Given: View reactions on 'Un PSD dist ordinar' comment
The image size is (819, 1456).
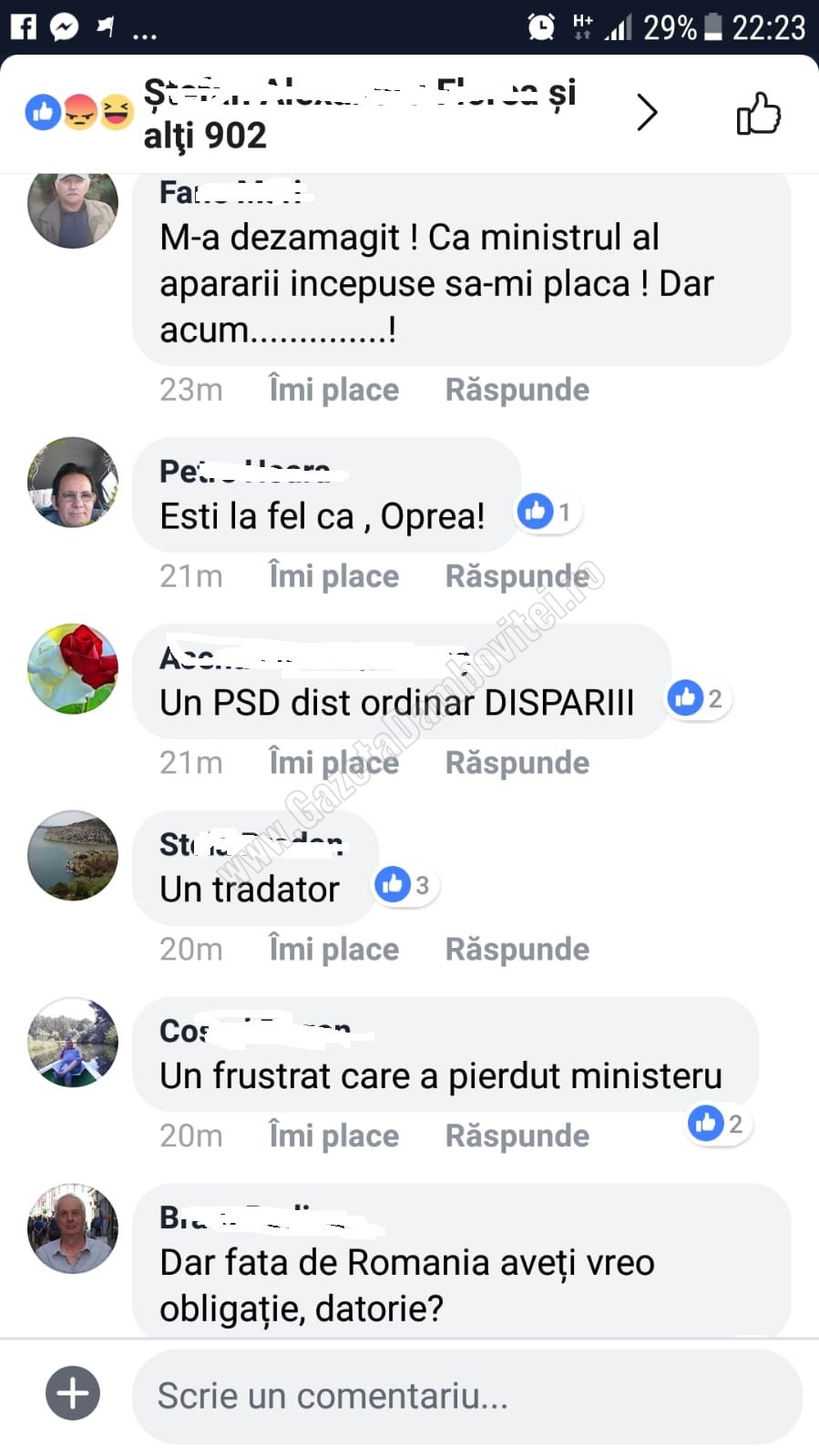Looking at the screenshot, I should pos(698,698).
